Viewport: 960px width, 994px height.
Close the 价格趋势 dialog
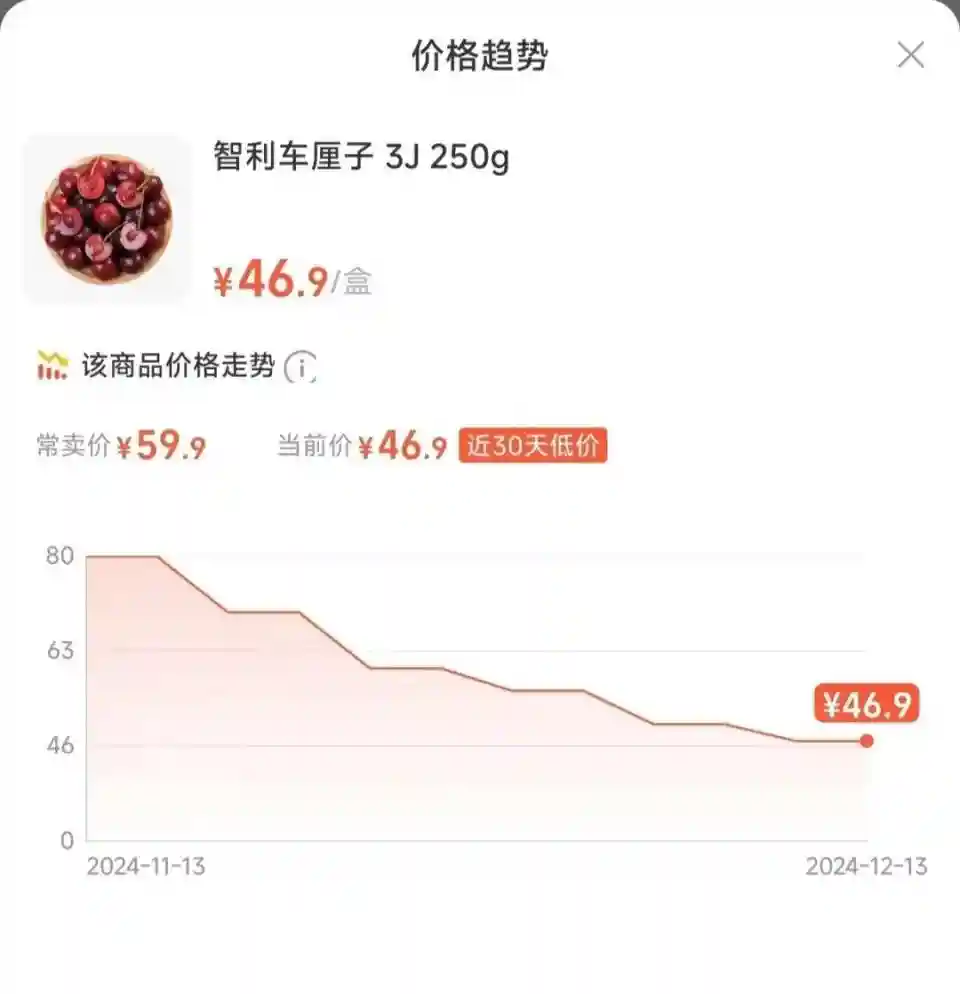coord(911,56)
